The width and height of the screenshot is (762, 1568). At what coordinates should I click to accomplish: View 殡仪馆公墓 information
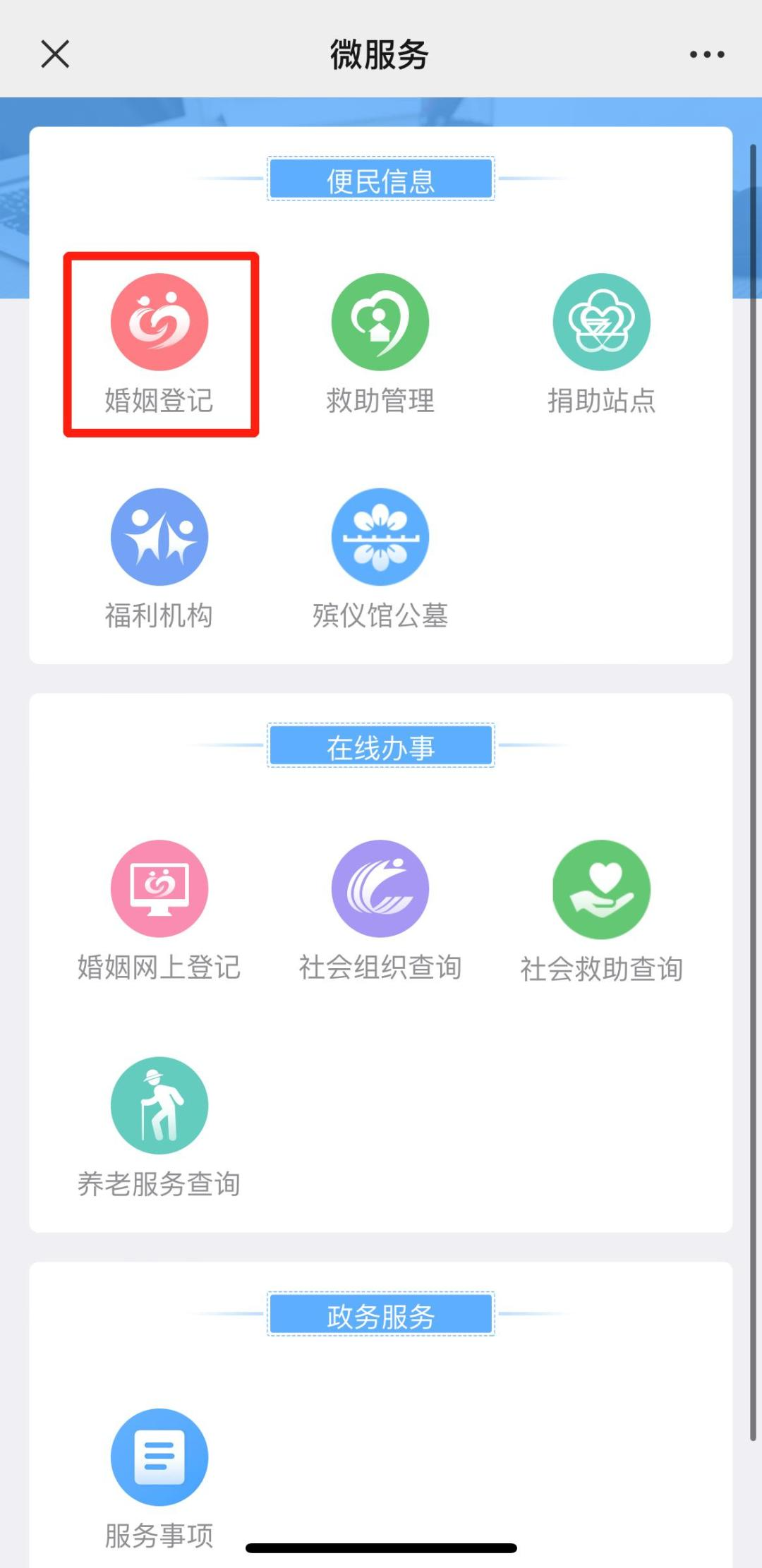coord(380,537)
